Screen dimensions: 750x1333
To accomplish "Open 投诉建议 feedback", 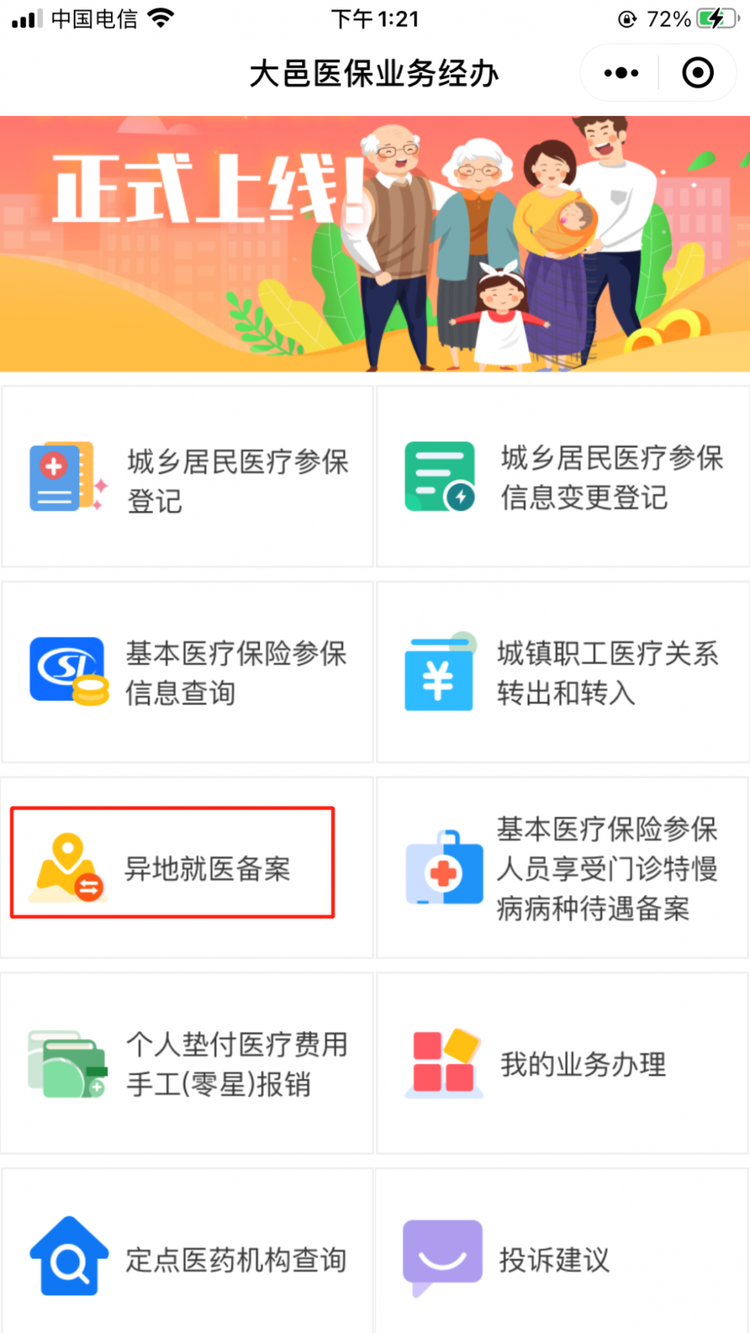I will [x=562, y=1258].
